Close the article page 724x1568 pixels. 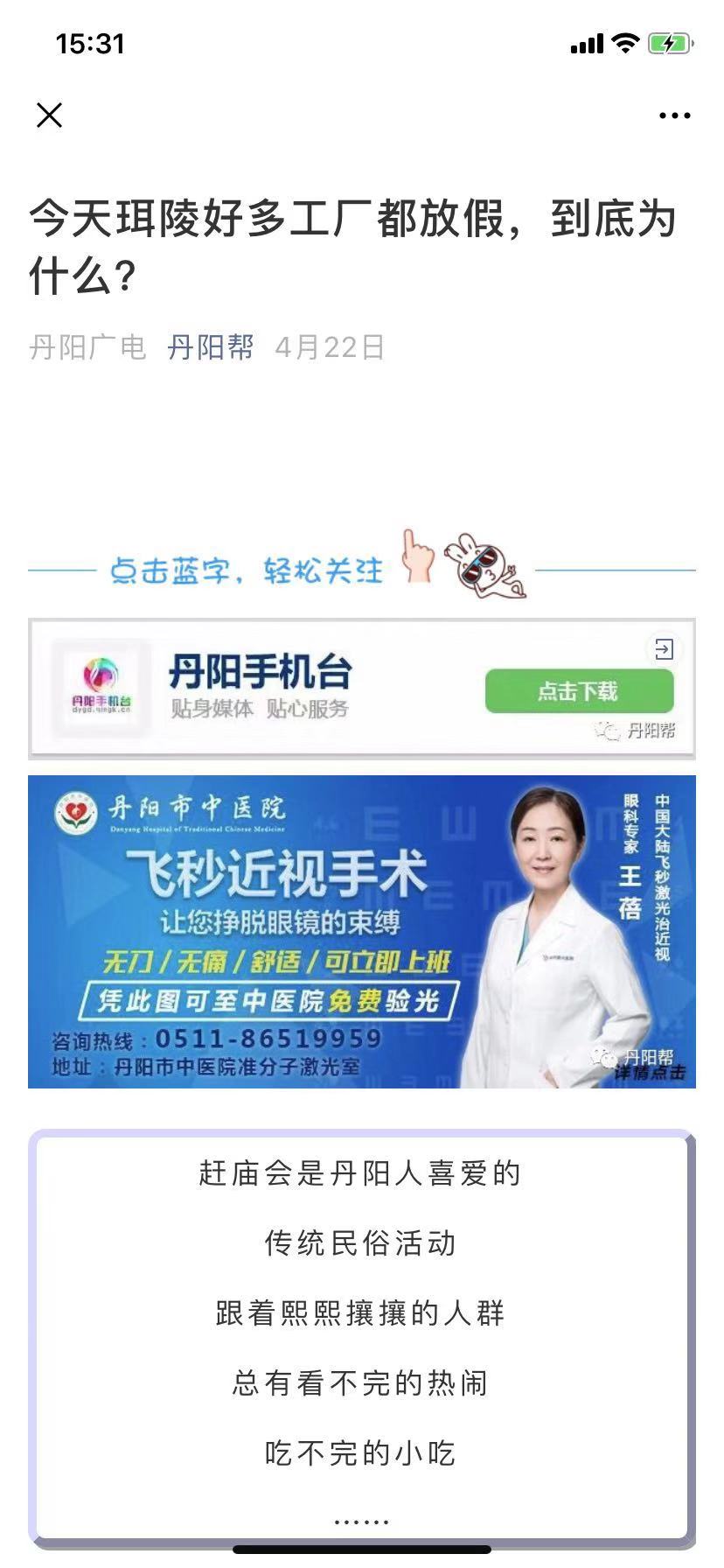[x=49, y=115]
